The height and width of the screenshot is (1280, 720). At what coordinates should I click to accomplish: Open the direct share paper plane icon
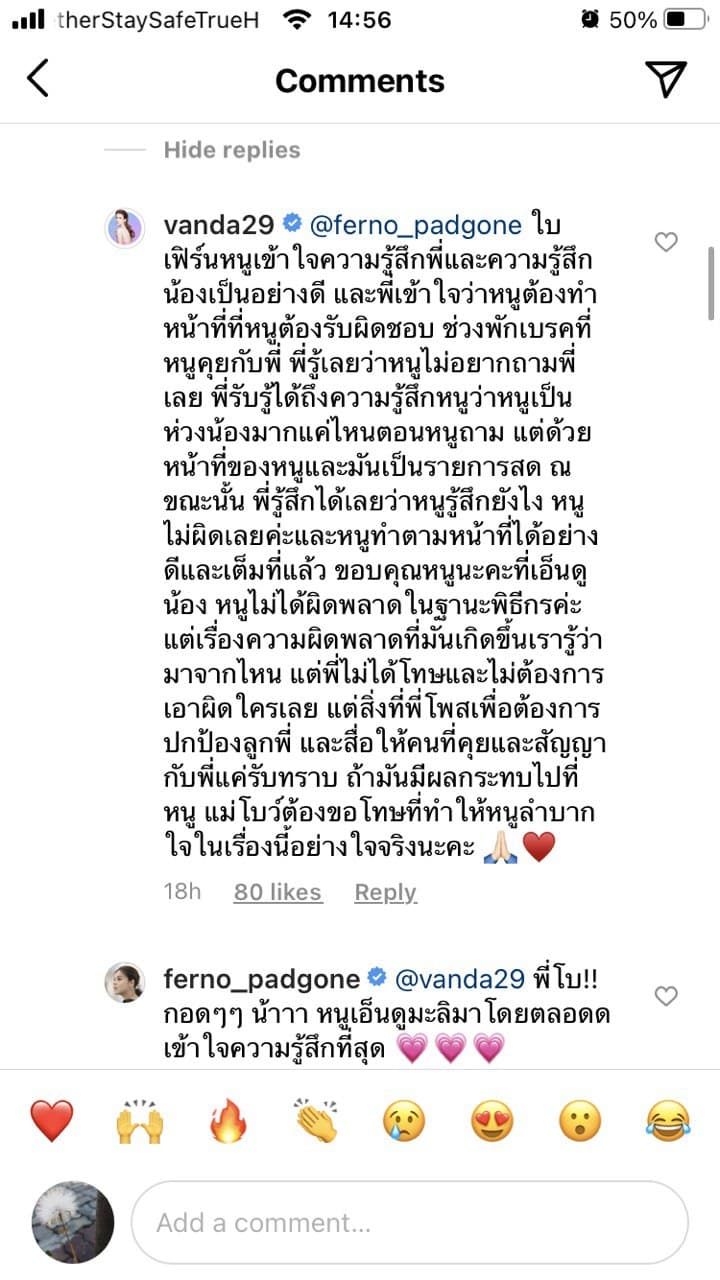[x=665, y=79]
